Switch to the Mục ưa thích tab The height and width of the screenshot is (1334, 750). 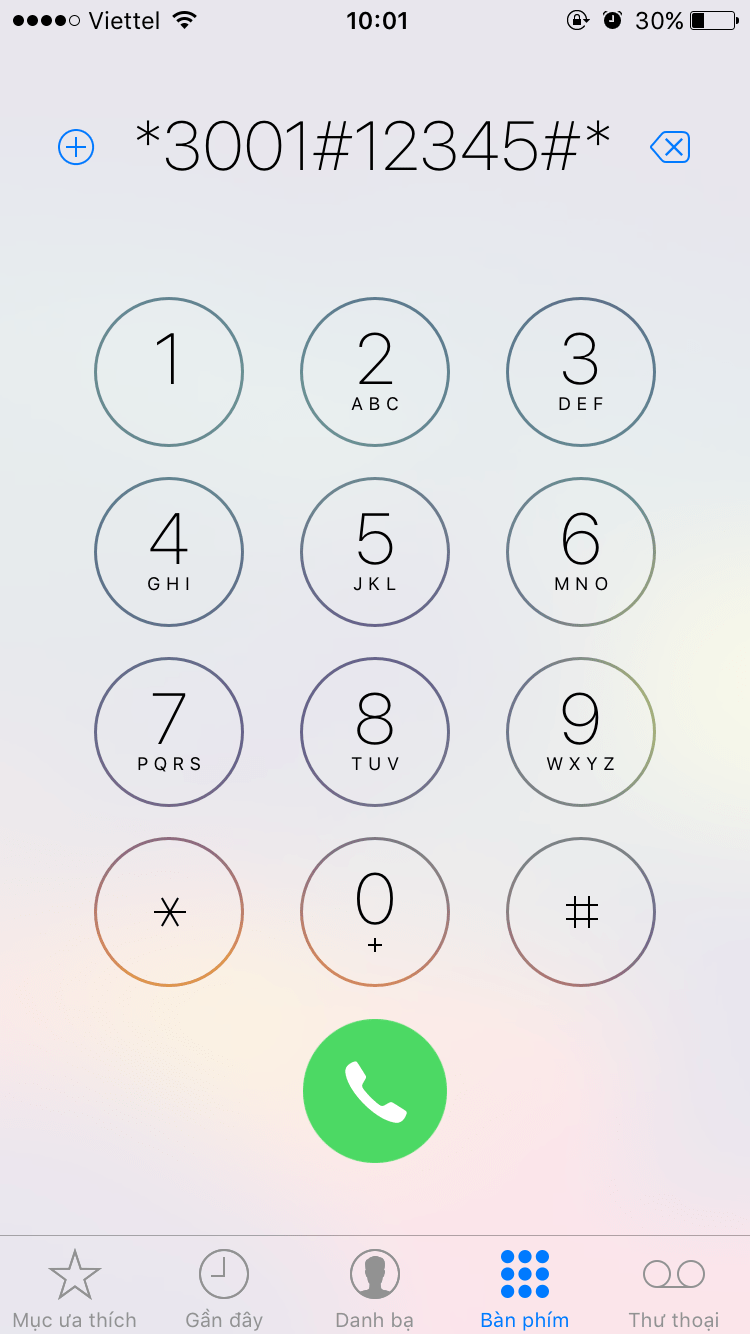(75, 1288)
